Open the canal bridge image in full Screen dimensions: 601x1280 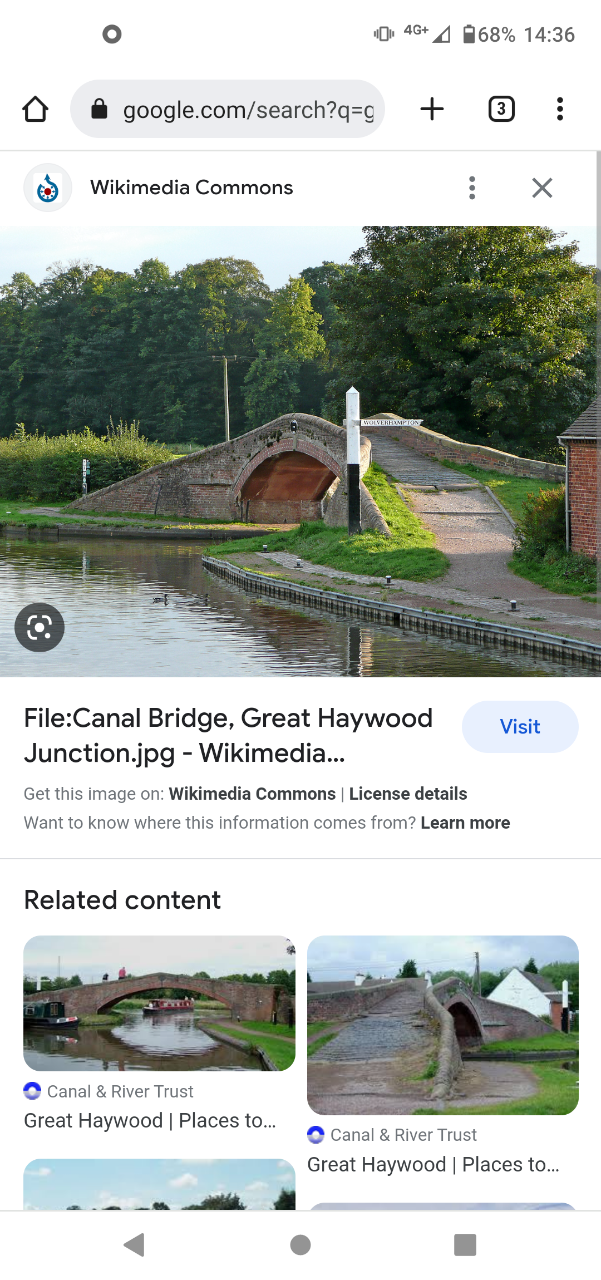pos(300,452)
